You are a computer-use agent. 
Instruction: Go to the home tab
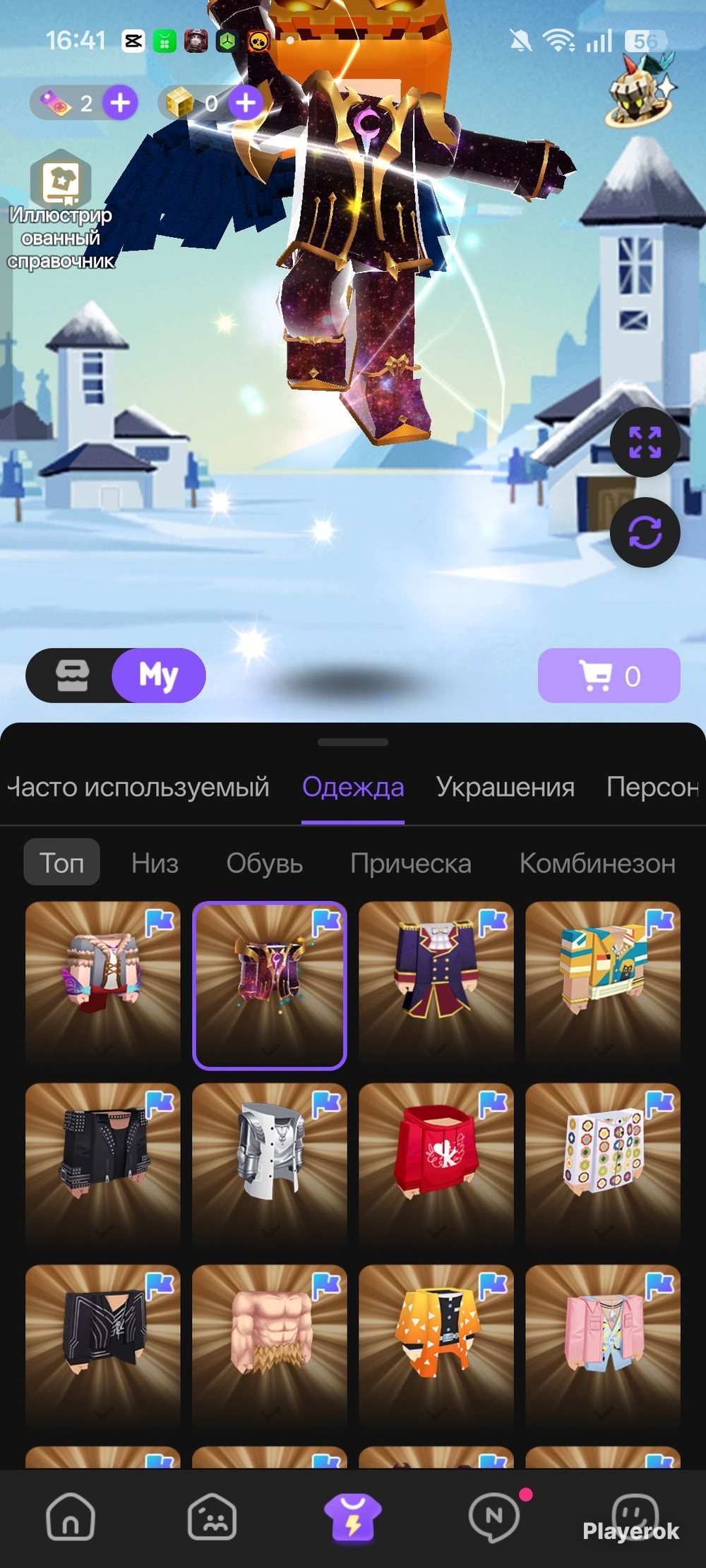coord(71,1516)
